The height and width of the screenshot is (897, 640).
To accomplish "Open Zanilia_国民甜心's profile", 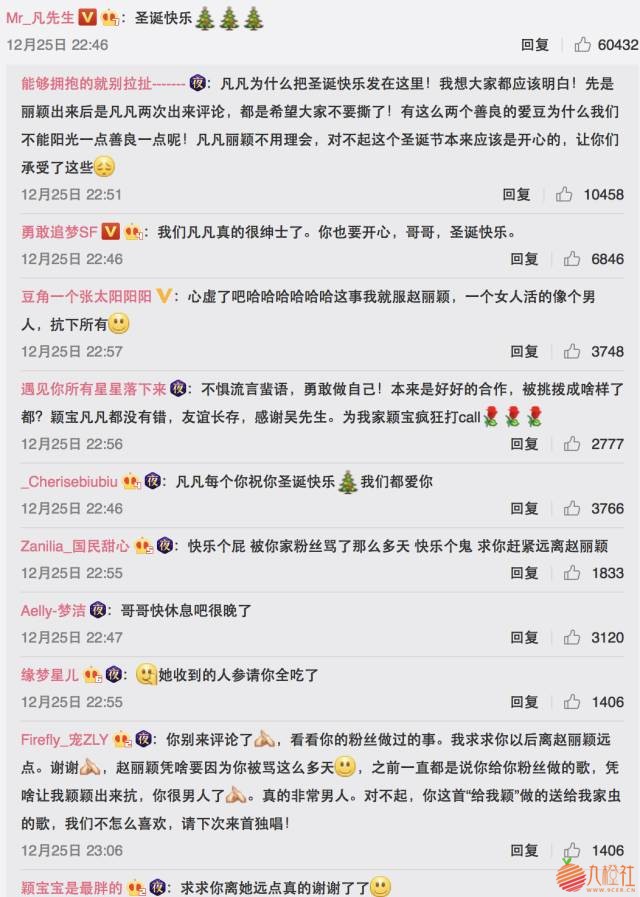I will point(75,546).
